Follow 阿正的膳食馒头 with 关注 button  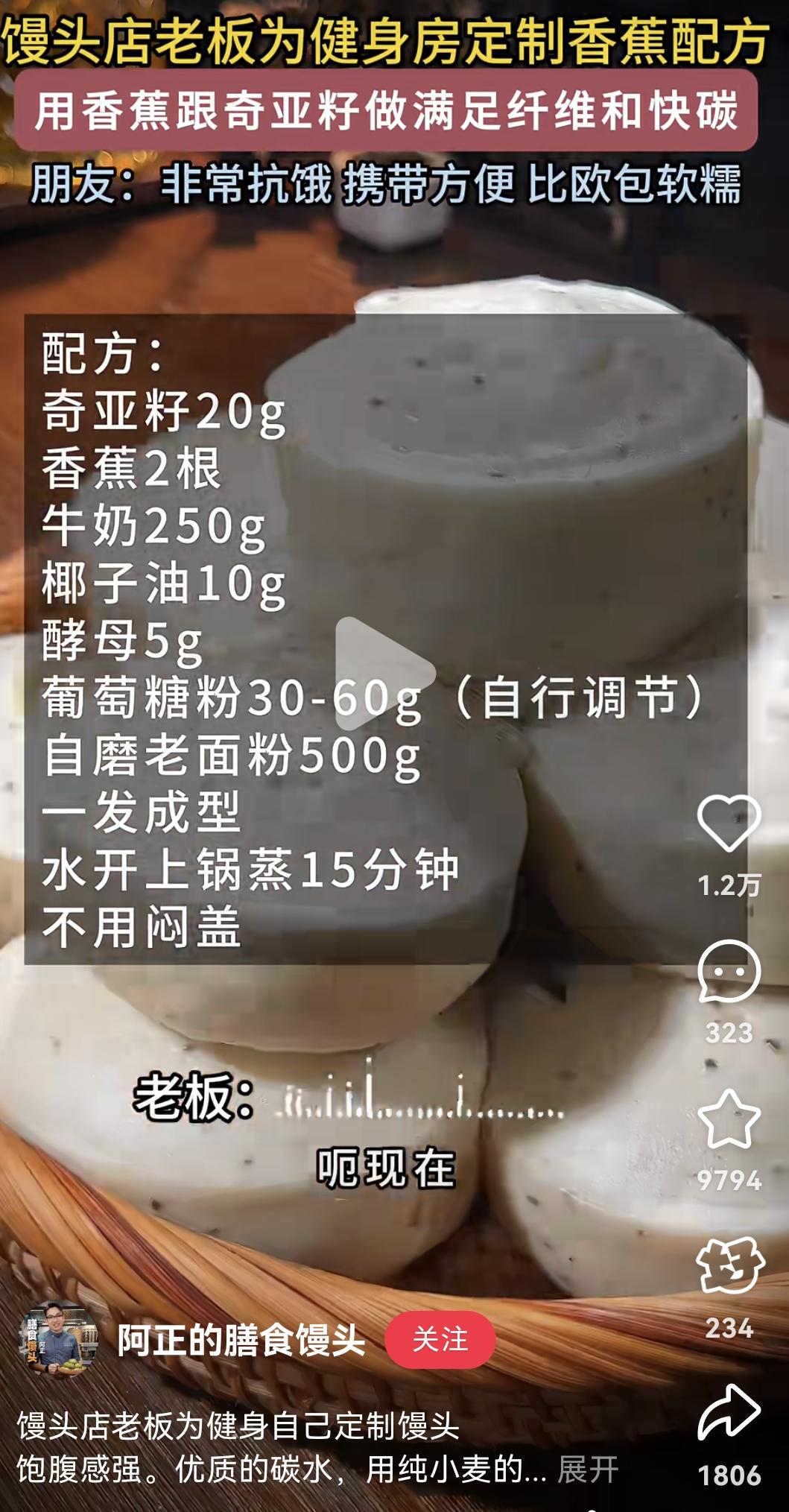tap(440, 1339)
